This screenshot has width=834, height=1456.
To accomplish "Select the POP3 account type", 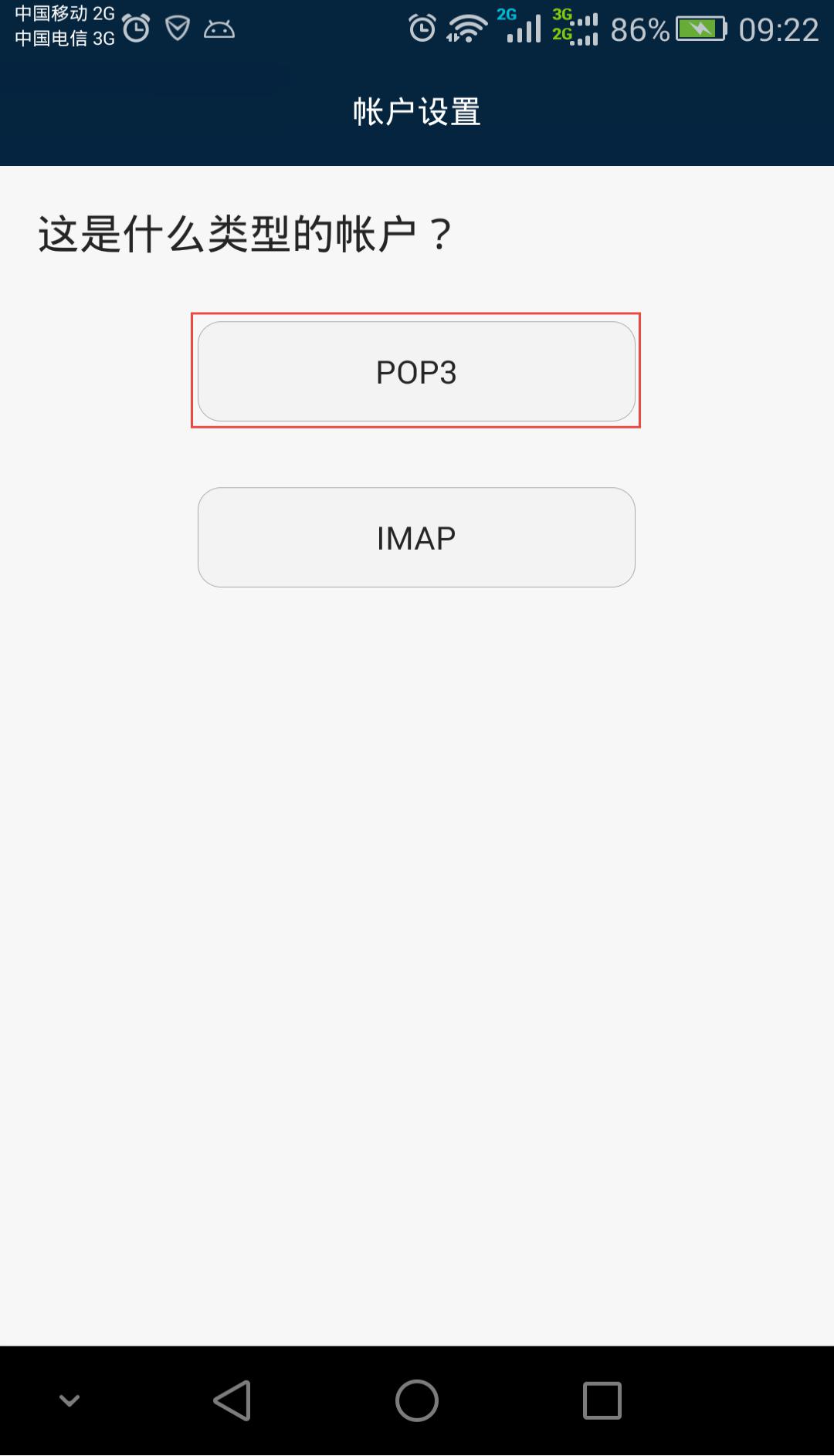I will point(416,371).
